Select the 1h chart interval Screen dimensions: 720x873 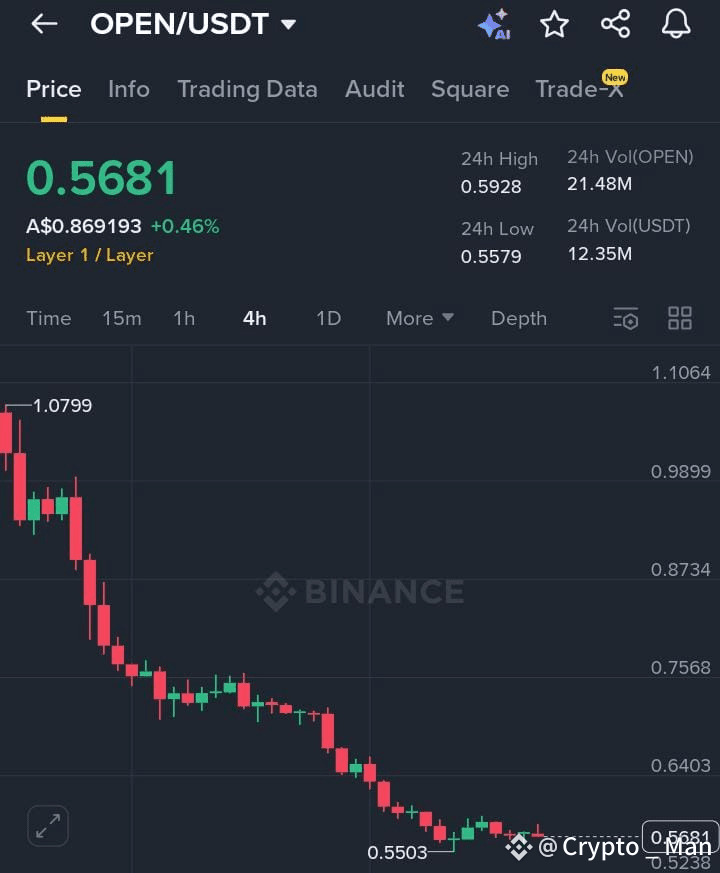[x=184, y=318]
